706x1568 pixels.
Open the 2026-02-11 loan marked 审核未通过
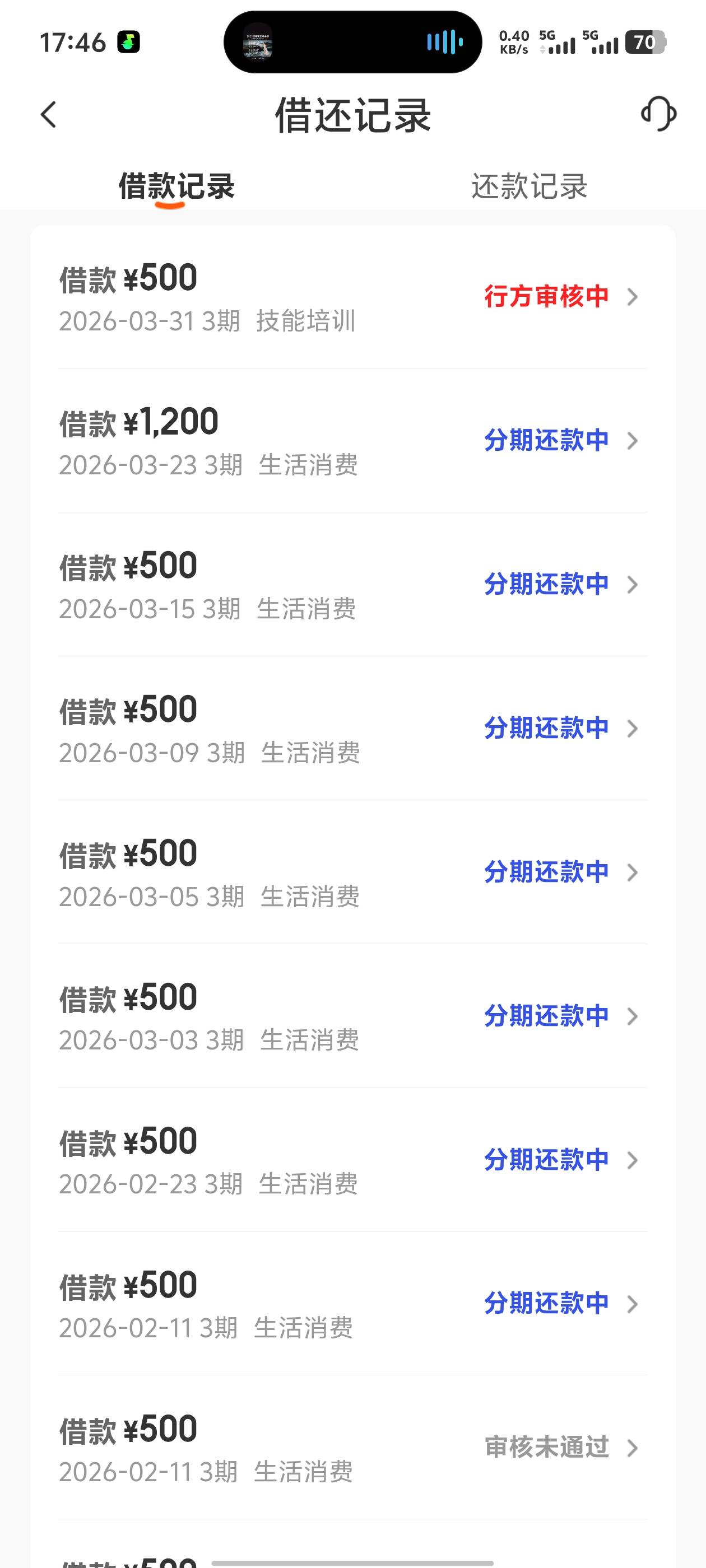(352, 1448)
